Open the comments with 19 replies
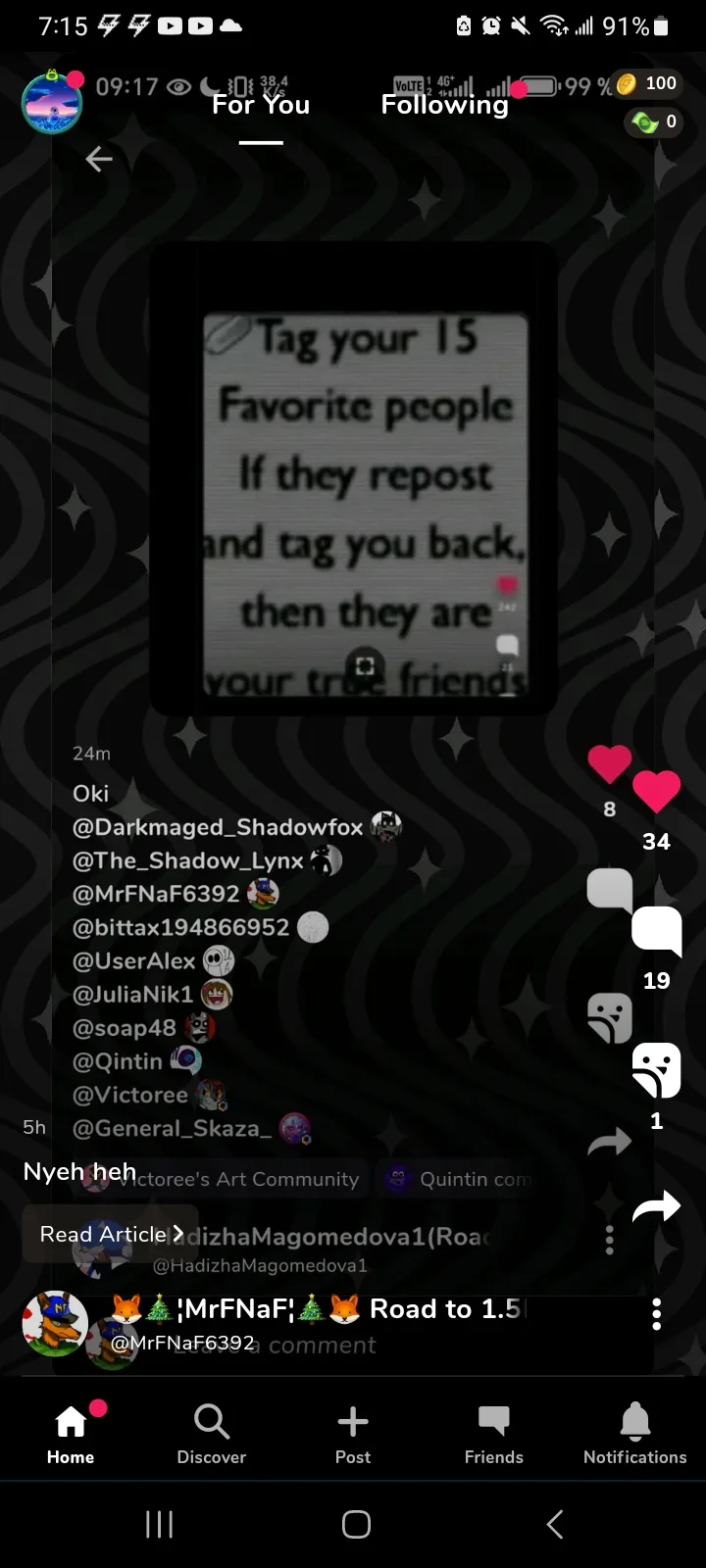The image size is (706, 1568). [x=656, y=931]
